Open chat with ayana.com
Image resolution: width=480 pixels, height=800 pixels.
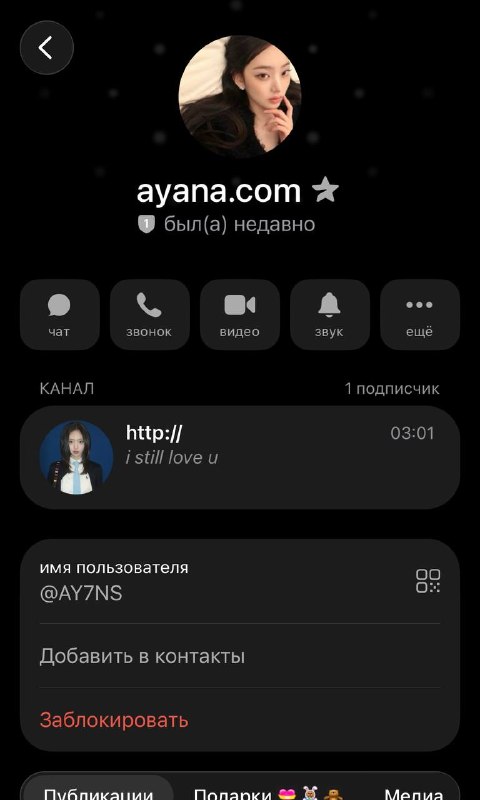point(59,315)
